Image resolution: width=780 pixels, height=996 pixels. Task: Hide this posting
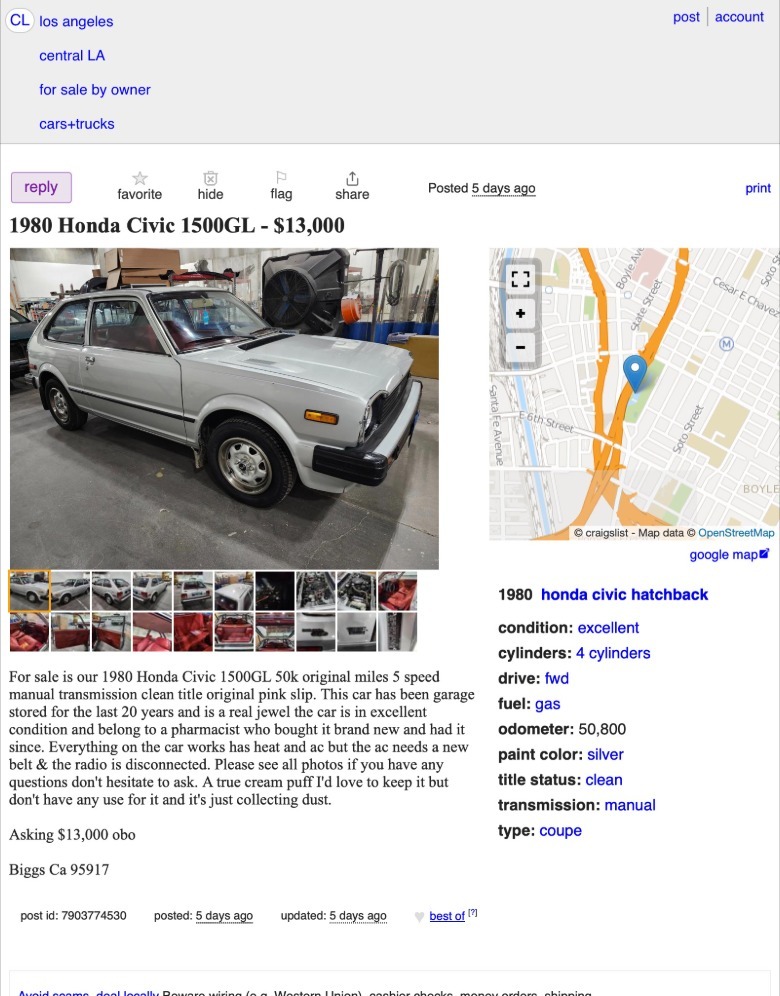pyautogui.click(x=210, y=185)
